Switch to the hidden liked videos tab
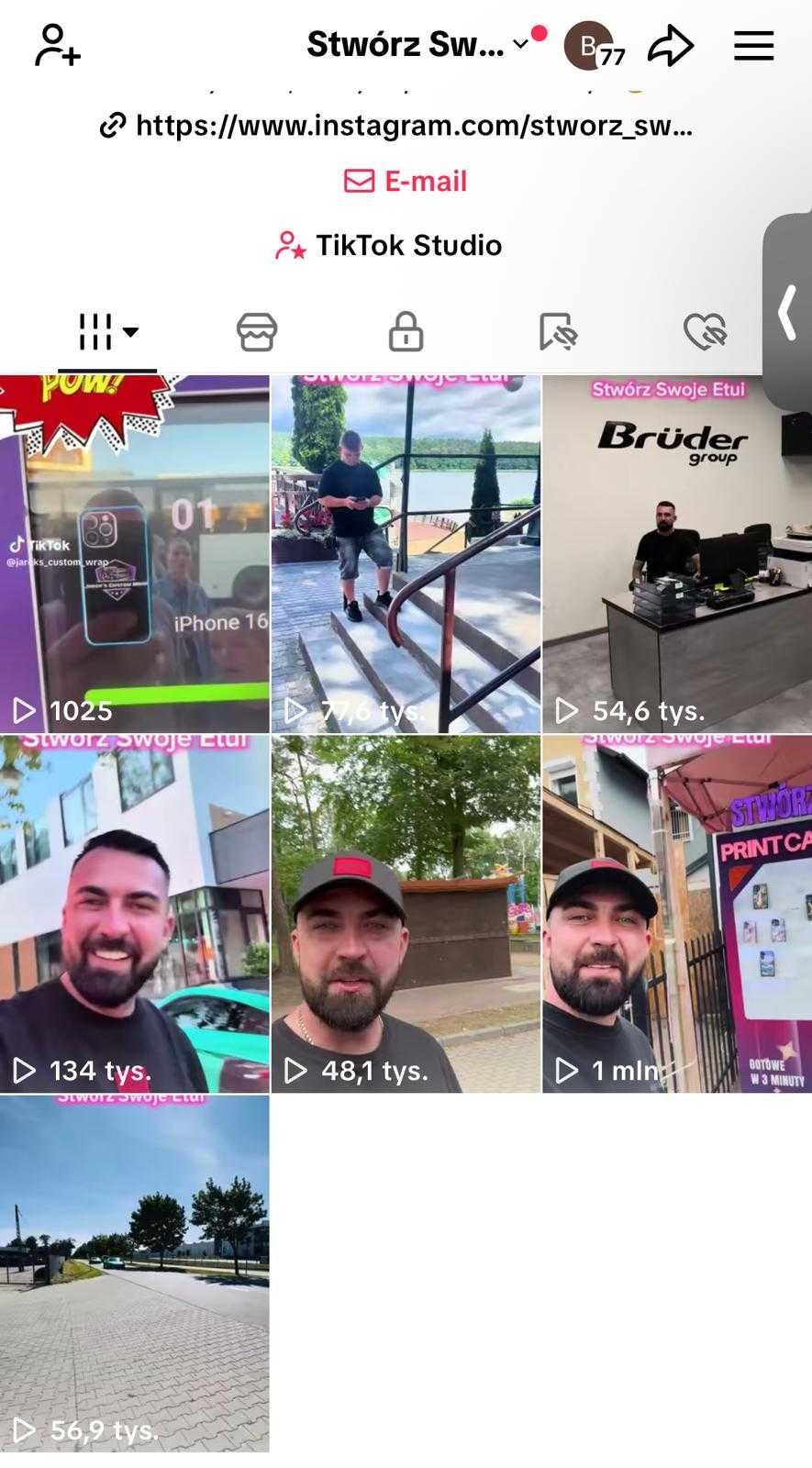This screenshot has width=812, height=1468. click(x=705, y=332)
